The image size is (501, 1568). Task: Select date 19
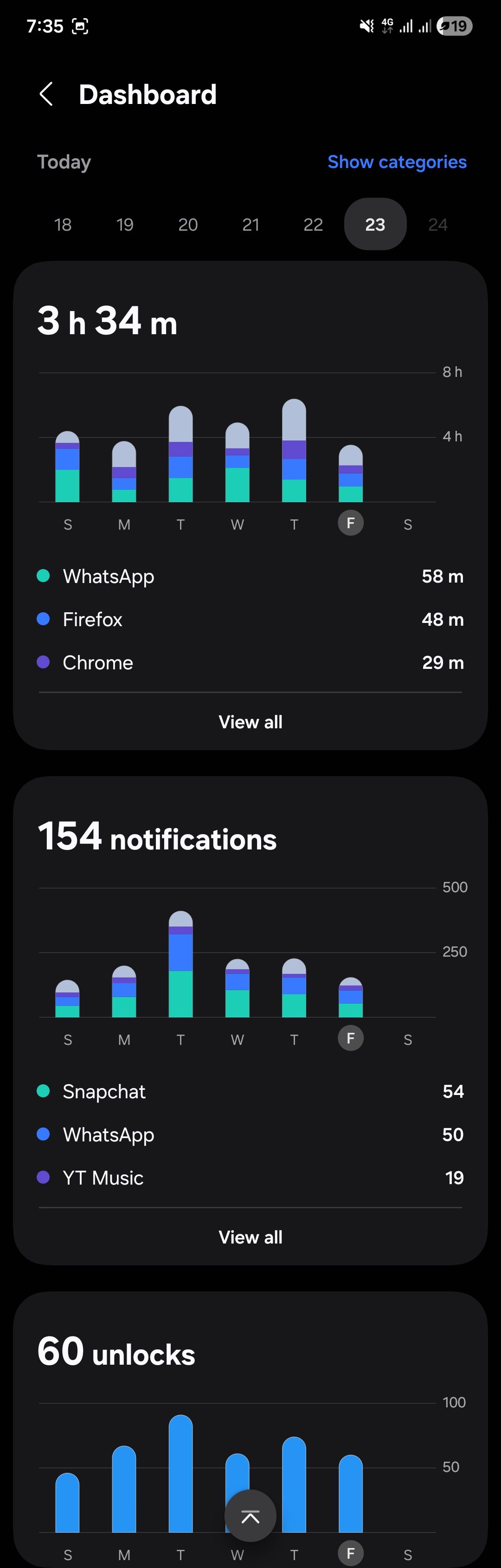[125, 225]
